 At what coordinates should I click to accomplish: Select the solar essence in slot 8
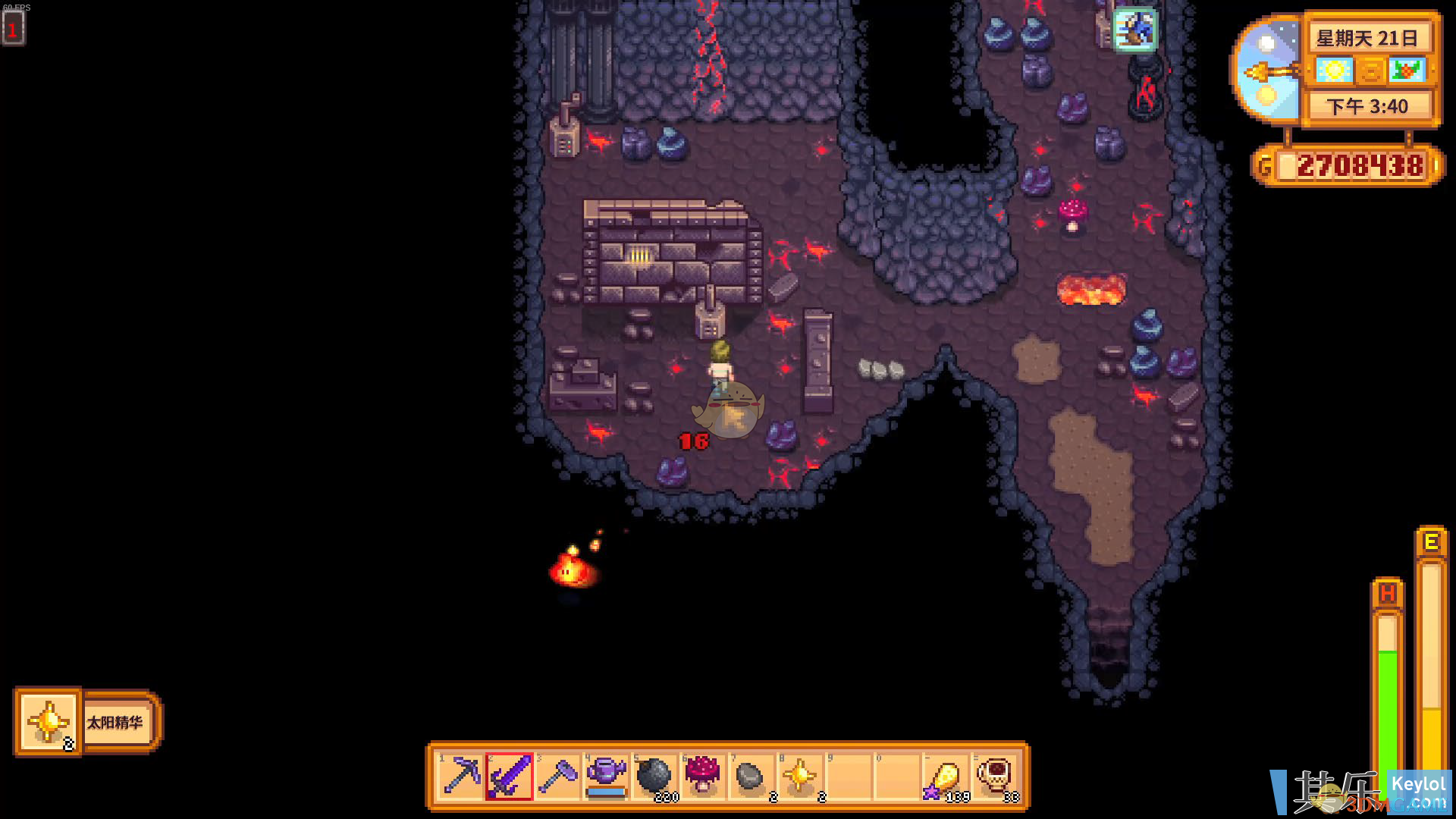tap(800, 776)
